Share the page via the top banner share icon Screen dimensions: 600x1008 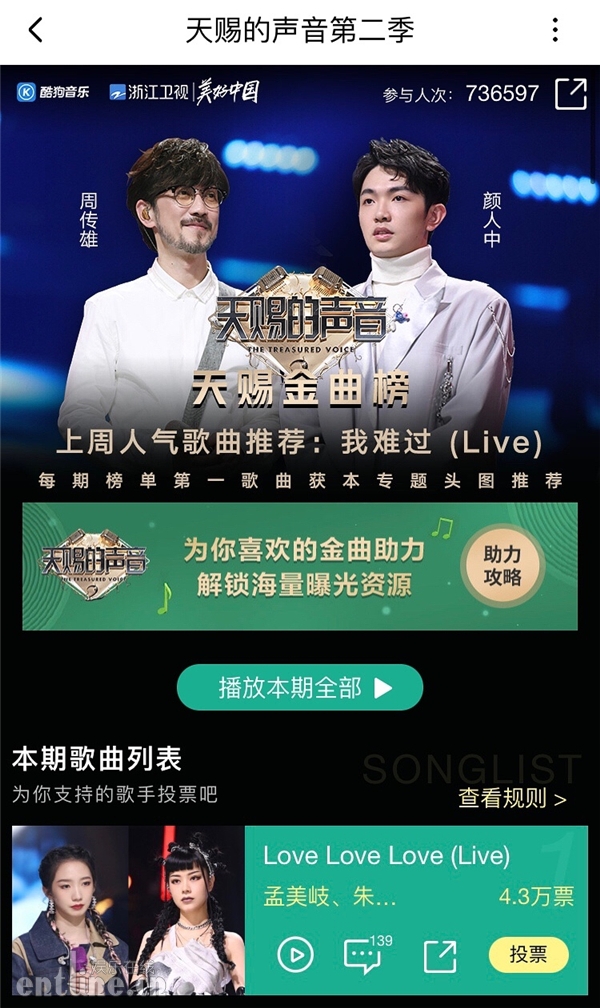(570, 94)
